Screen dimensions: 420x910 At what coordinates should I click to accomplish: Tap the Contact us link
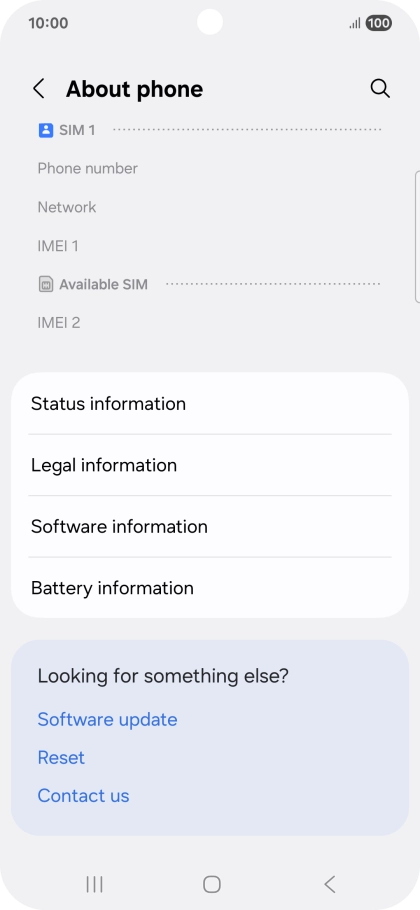84,796
